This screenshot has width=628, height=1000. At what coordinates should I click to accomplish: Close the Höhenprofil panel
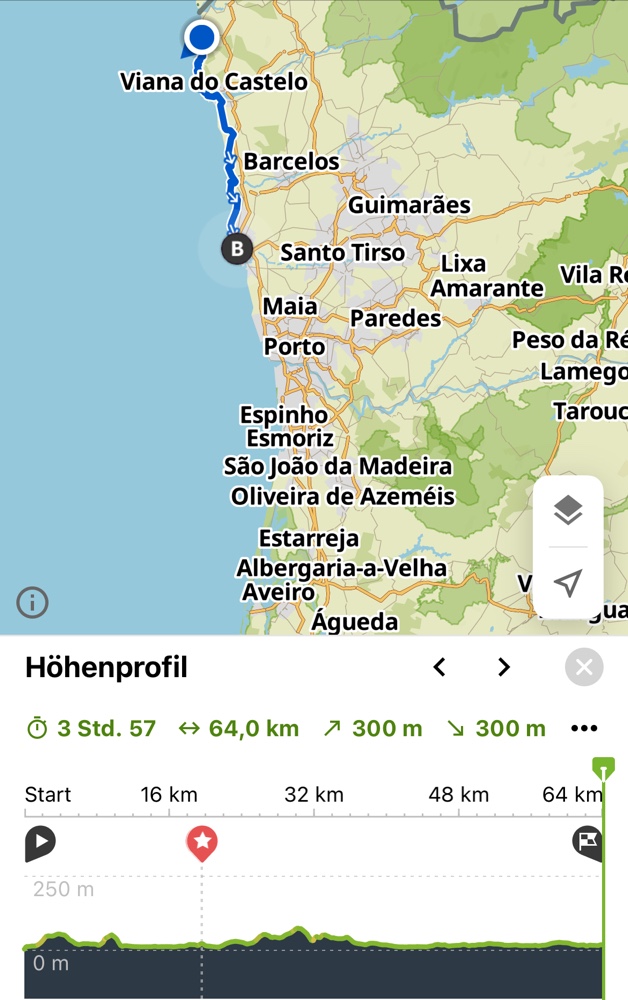coord(584,667)
